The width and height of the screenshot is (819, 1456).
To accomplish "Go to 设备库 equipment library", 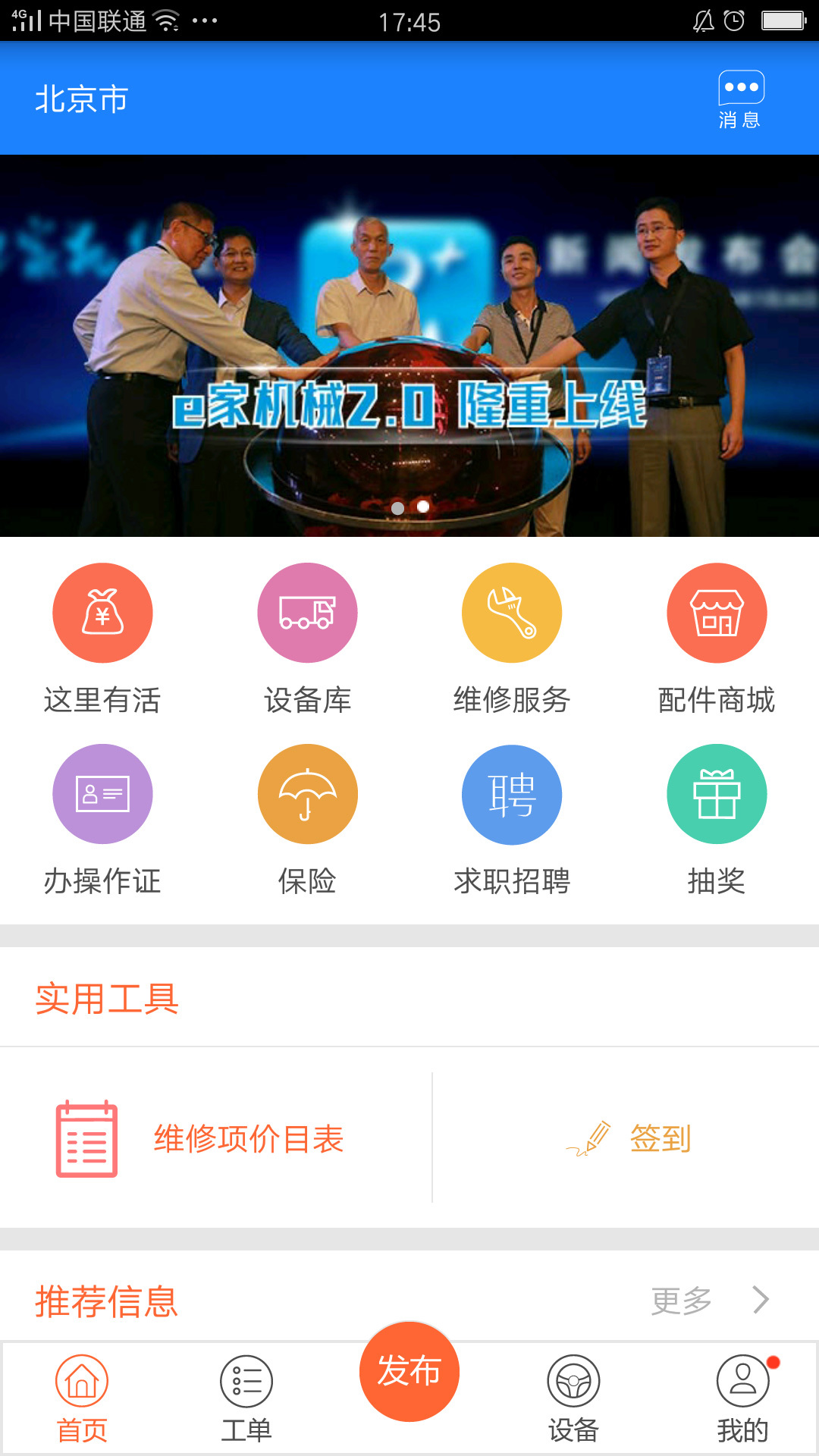I will point(307,639).
